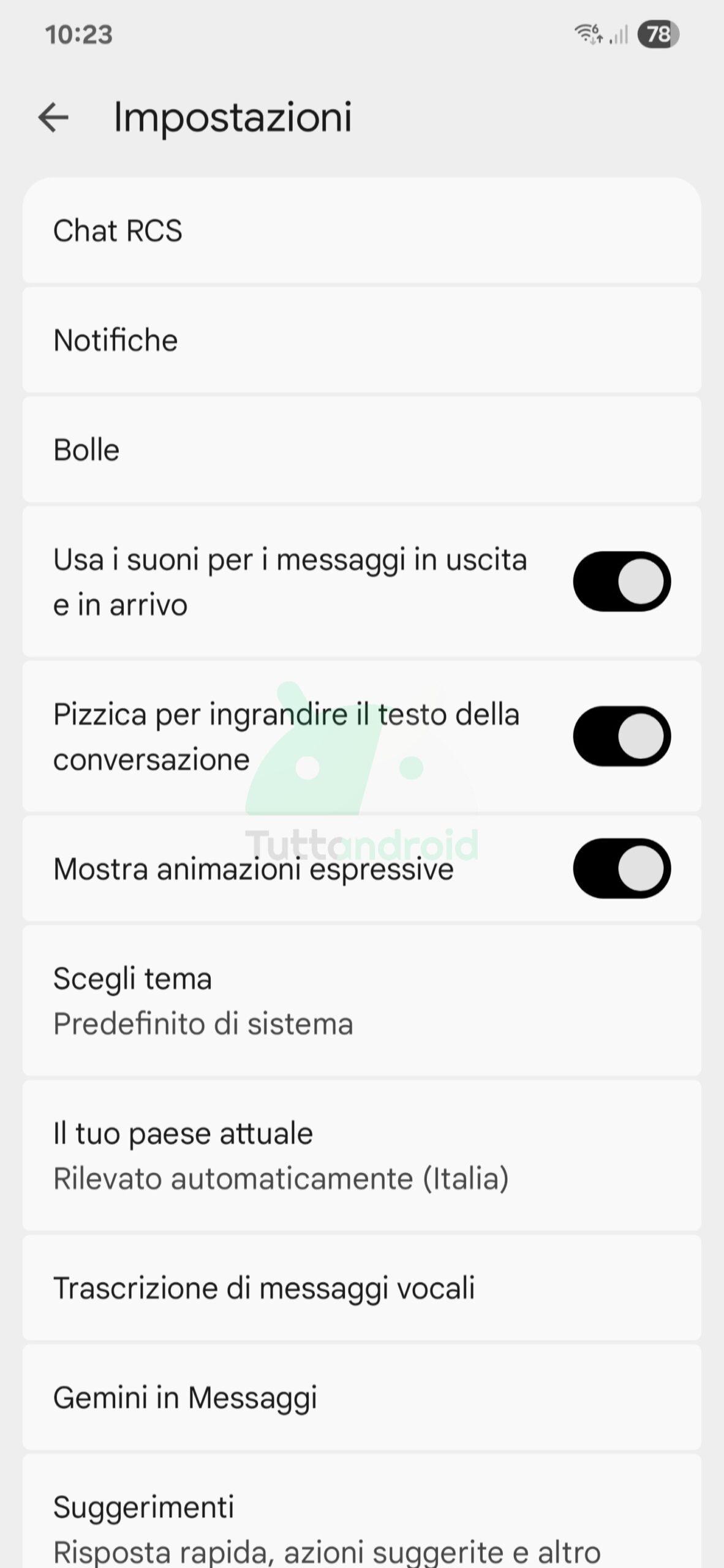Open Il tuo paese attuale
Screen dimensions: 724x1568
click(361, 1156)
